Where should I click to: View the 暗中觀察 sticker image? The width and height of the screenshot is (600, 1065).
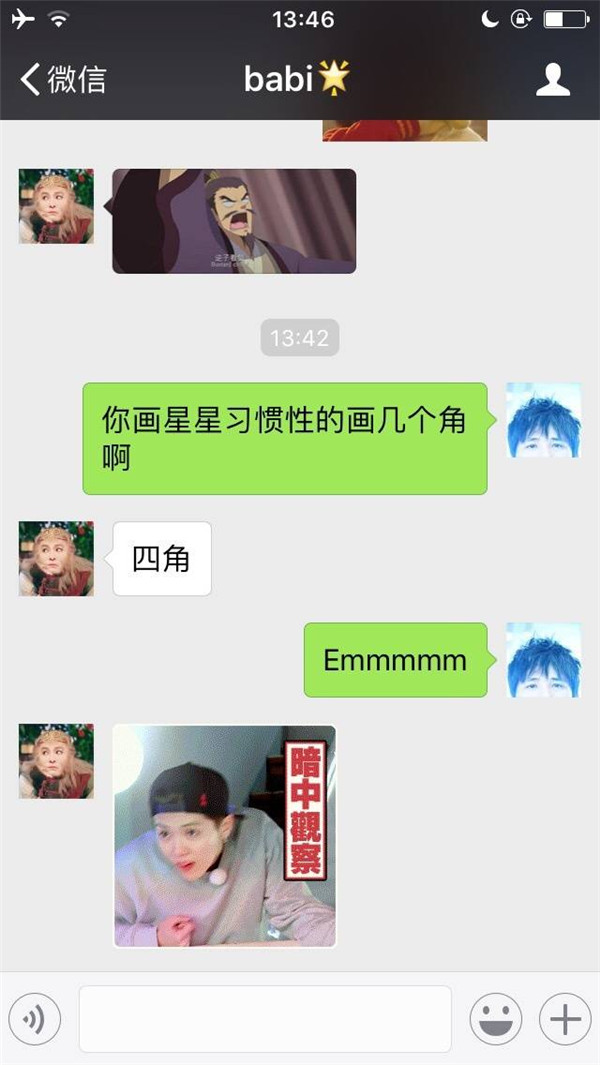(225, 836)
